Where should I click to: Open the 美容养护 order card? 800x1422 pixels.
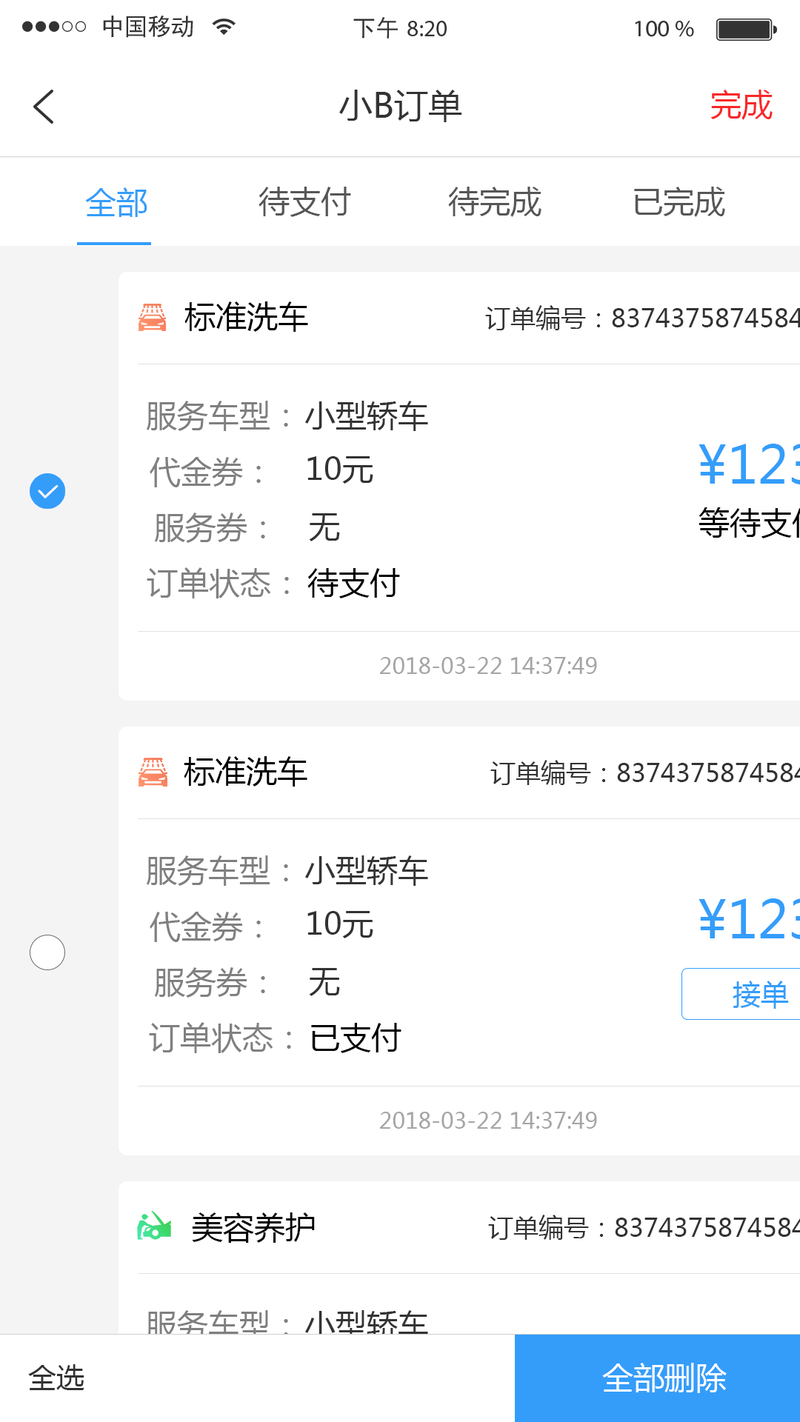tap(460, 1260)
